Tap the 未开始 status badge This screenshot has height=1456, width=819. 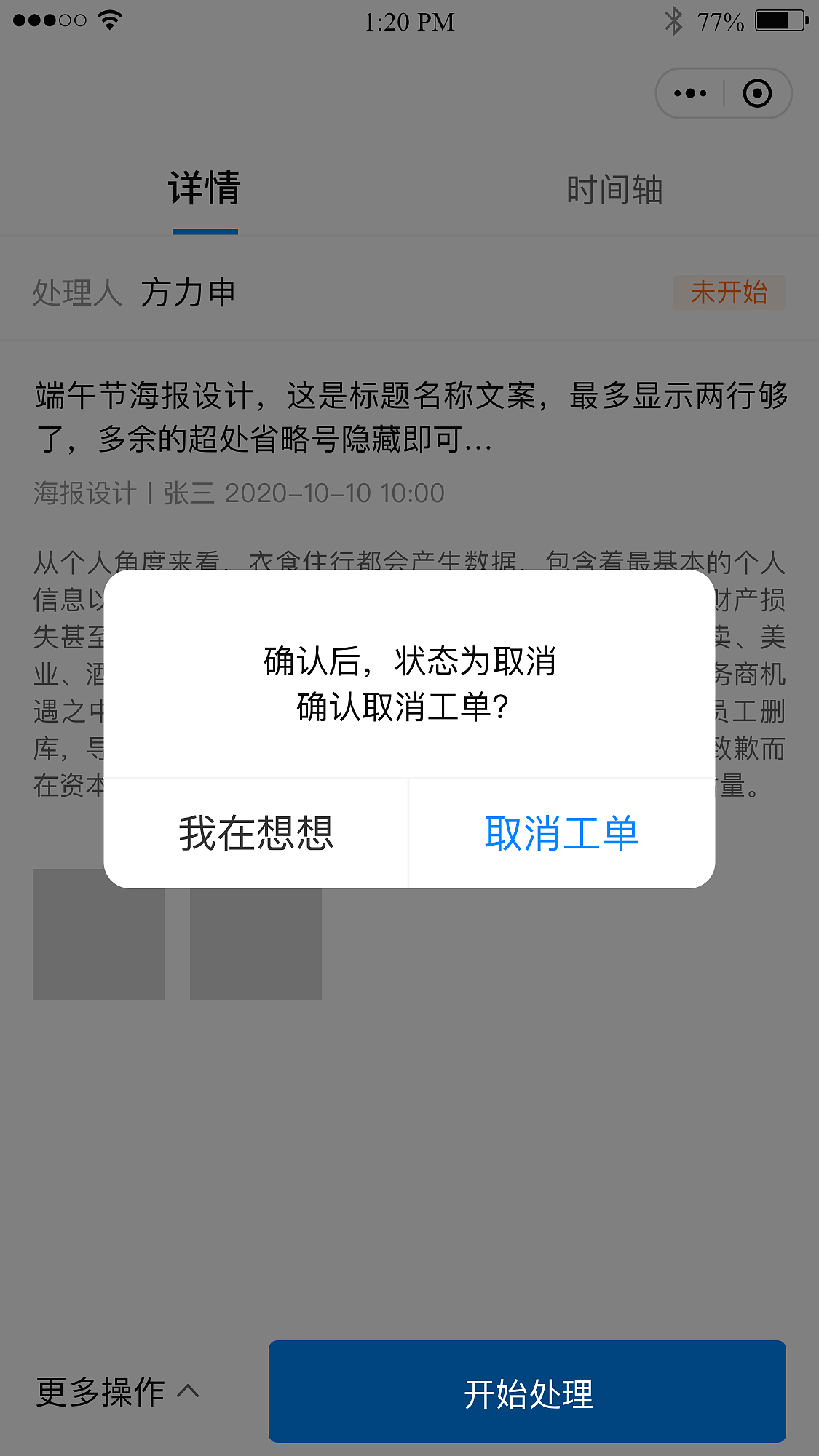point(729,293)
